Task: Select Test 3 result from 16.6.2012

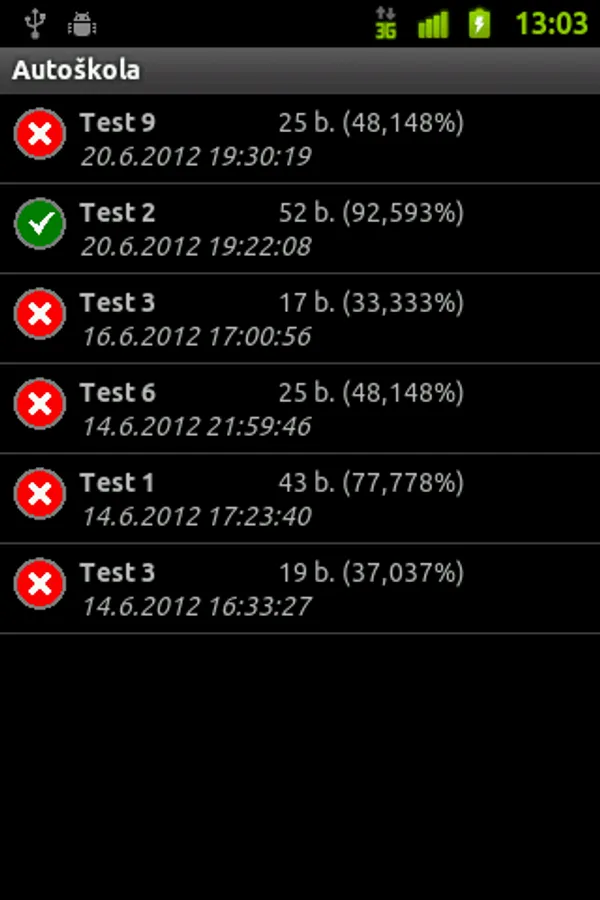Action: [300, 319]
